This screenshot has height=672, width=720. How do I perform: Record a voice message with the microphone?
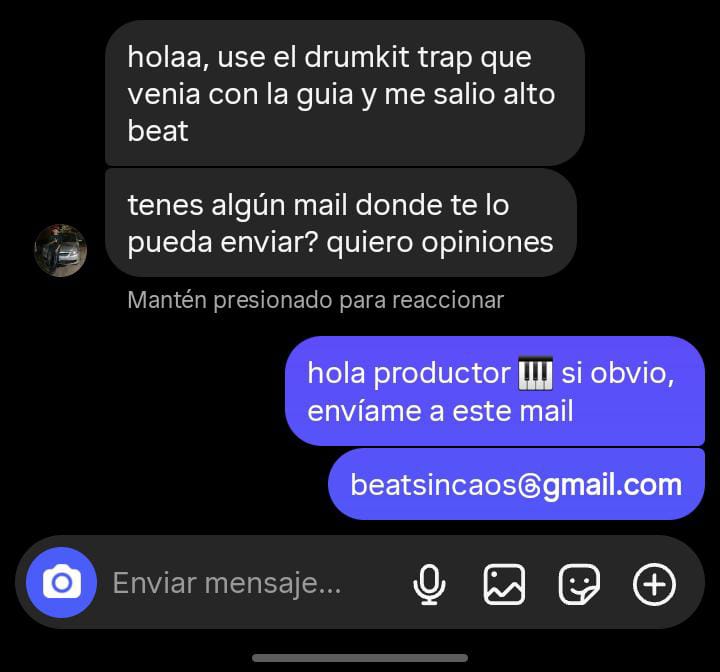(x=430, y=584)
